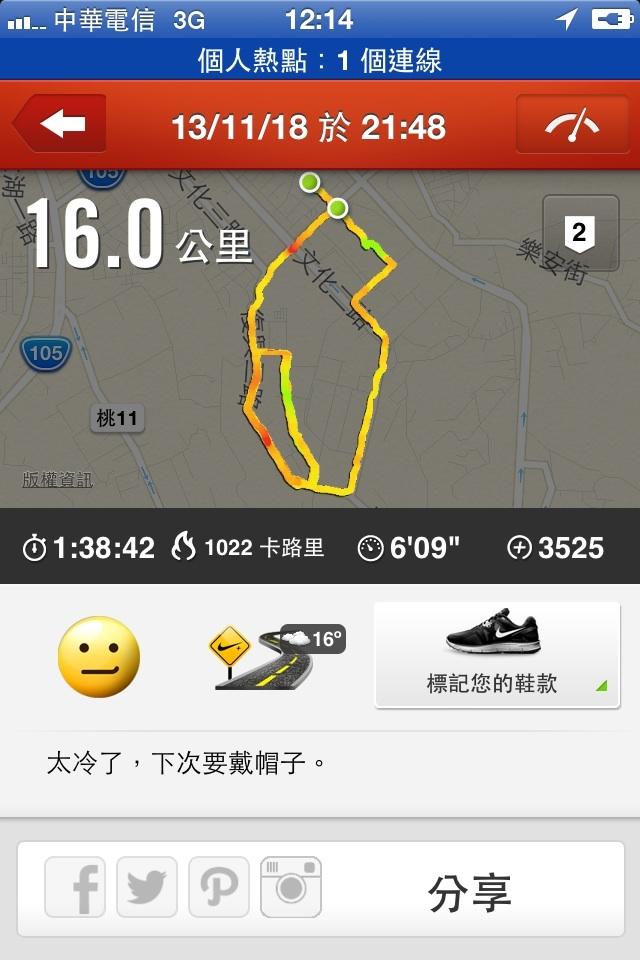Go back using the arrow button

tap(62, 125)
